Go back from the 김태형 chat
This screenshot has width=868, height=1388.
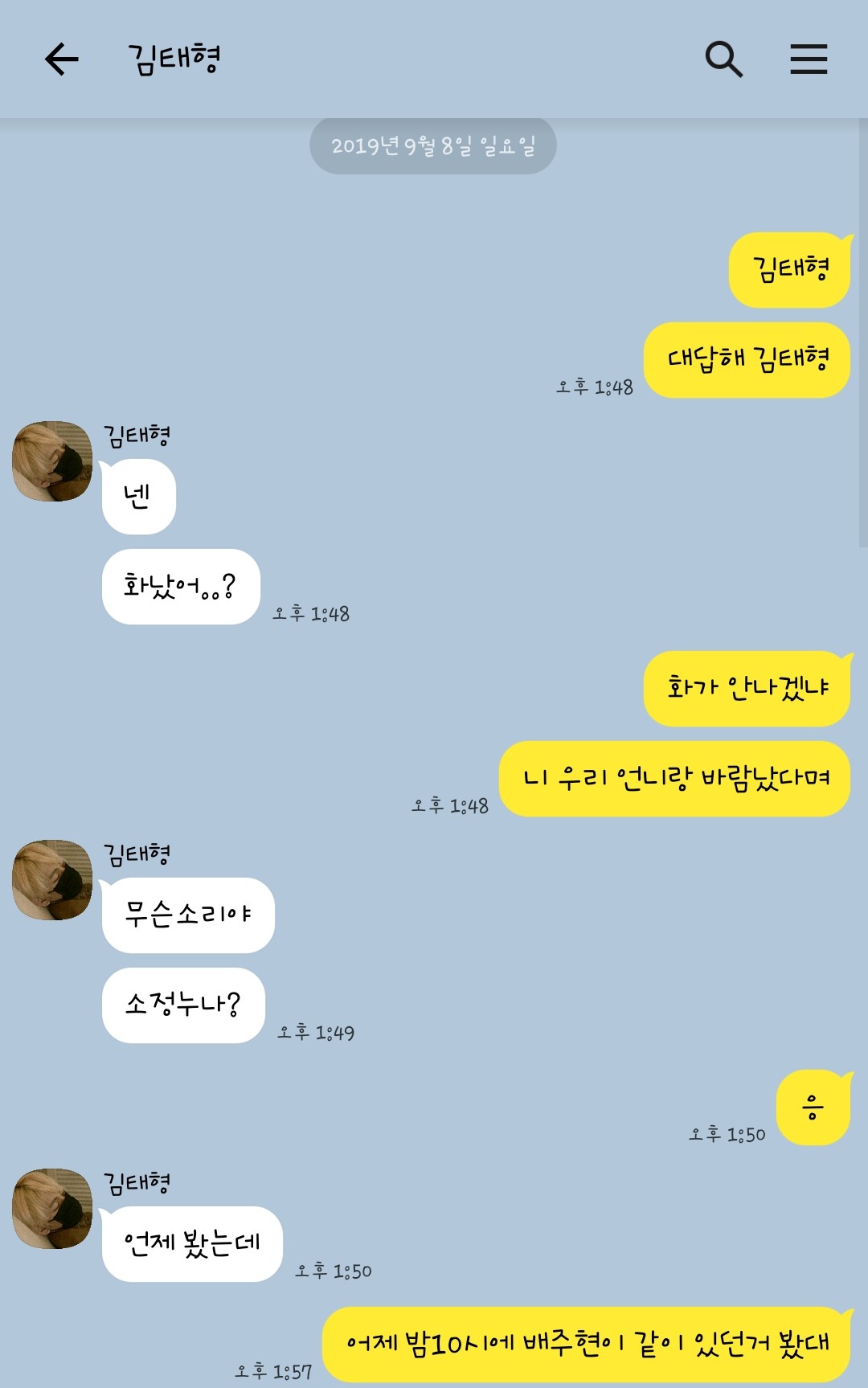click(x=61, y=59)
